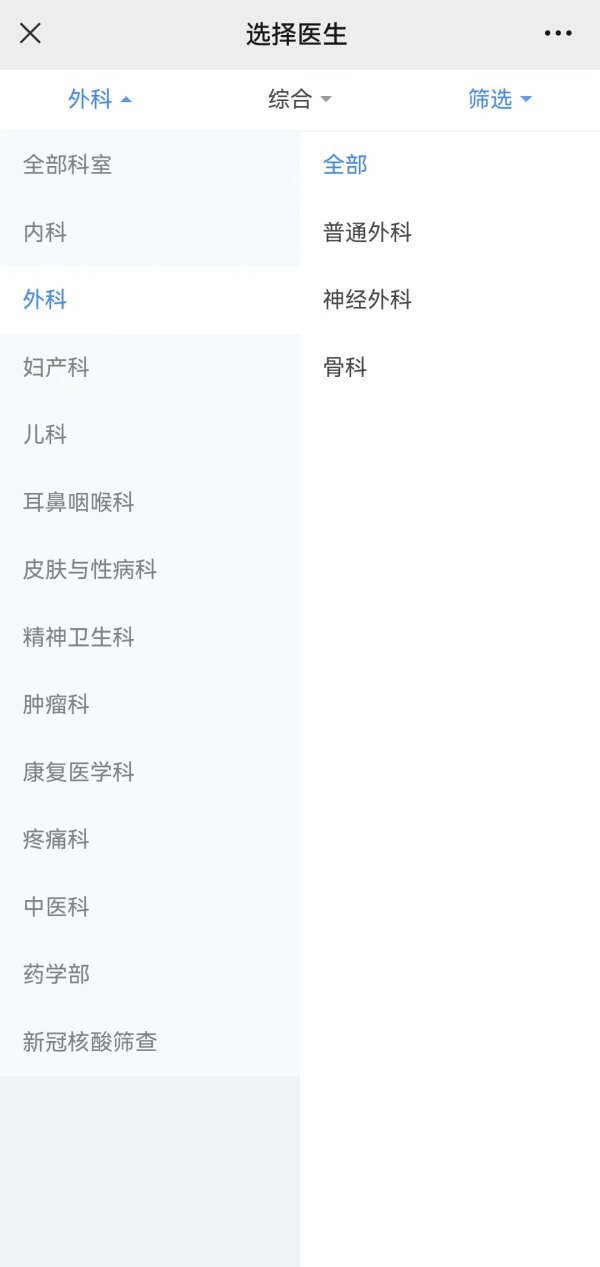This screenshot has height=1267, width=600.
Task: Choose the 内科 department
Action: 45,233
